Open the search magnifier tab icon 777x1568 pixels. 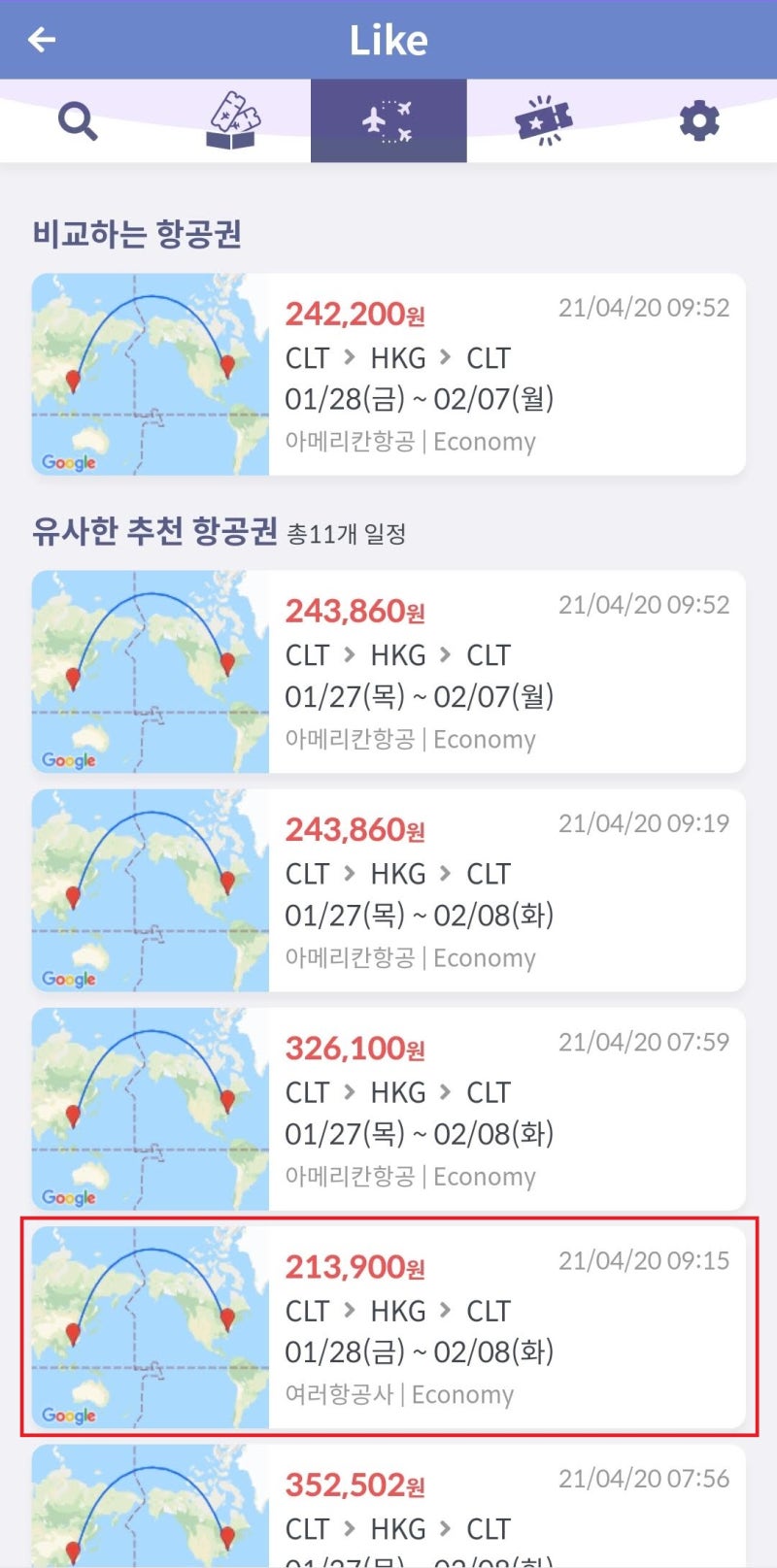coord(78,119)
